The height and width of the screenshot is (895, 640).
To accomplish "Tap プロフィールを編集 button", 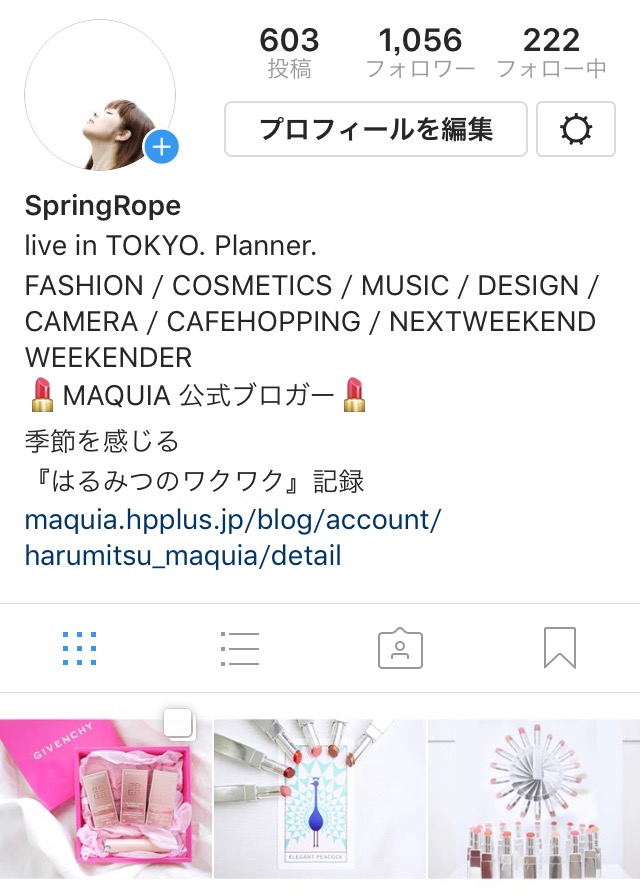I will (375, 129).
